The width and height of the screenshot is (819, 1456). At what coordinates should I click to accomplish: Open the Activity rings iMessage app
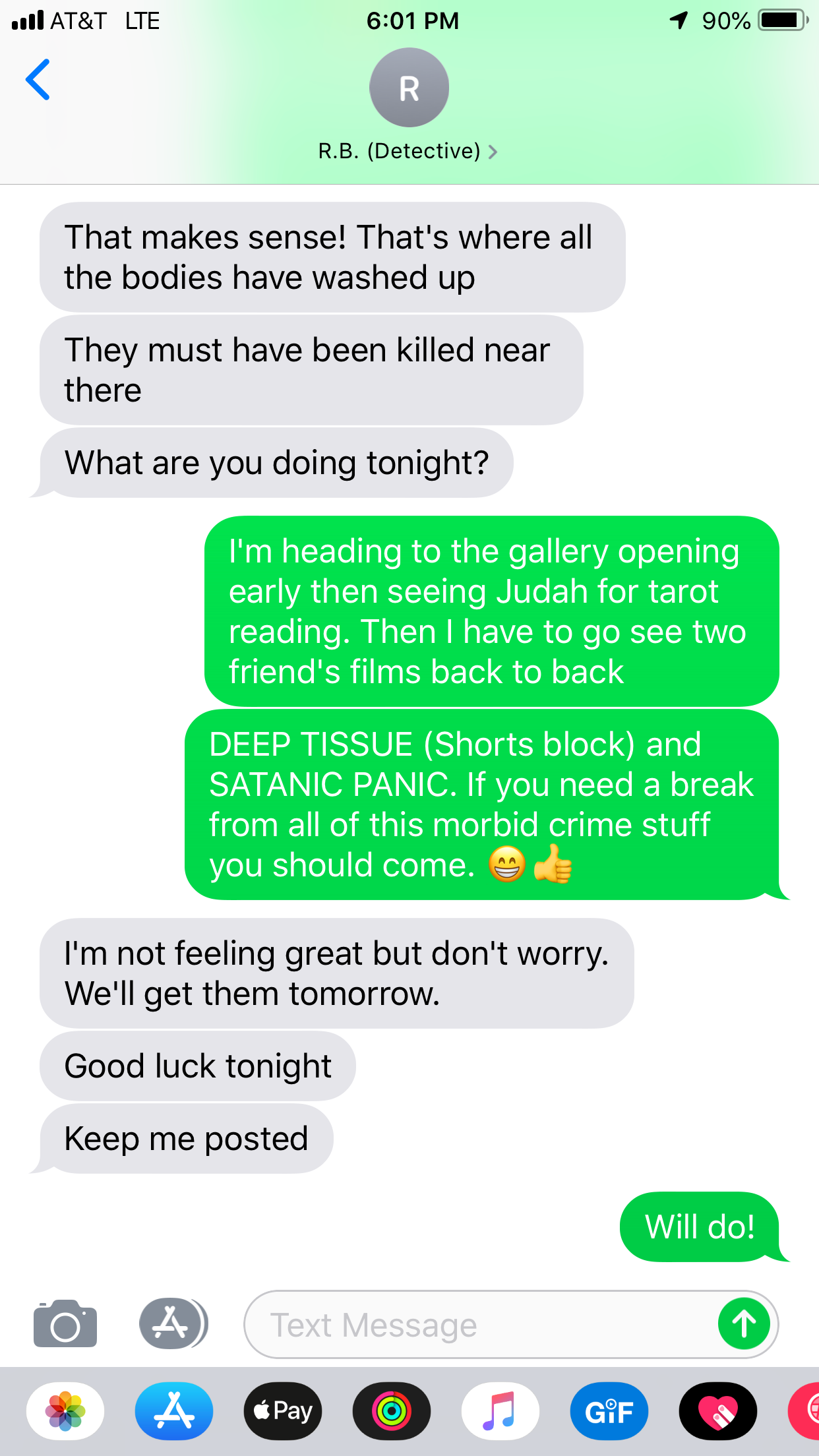pyautogui.click(x=392, y=1411)
